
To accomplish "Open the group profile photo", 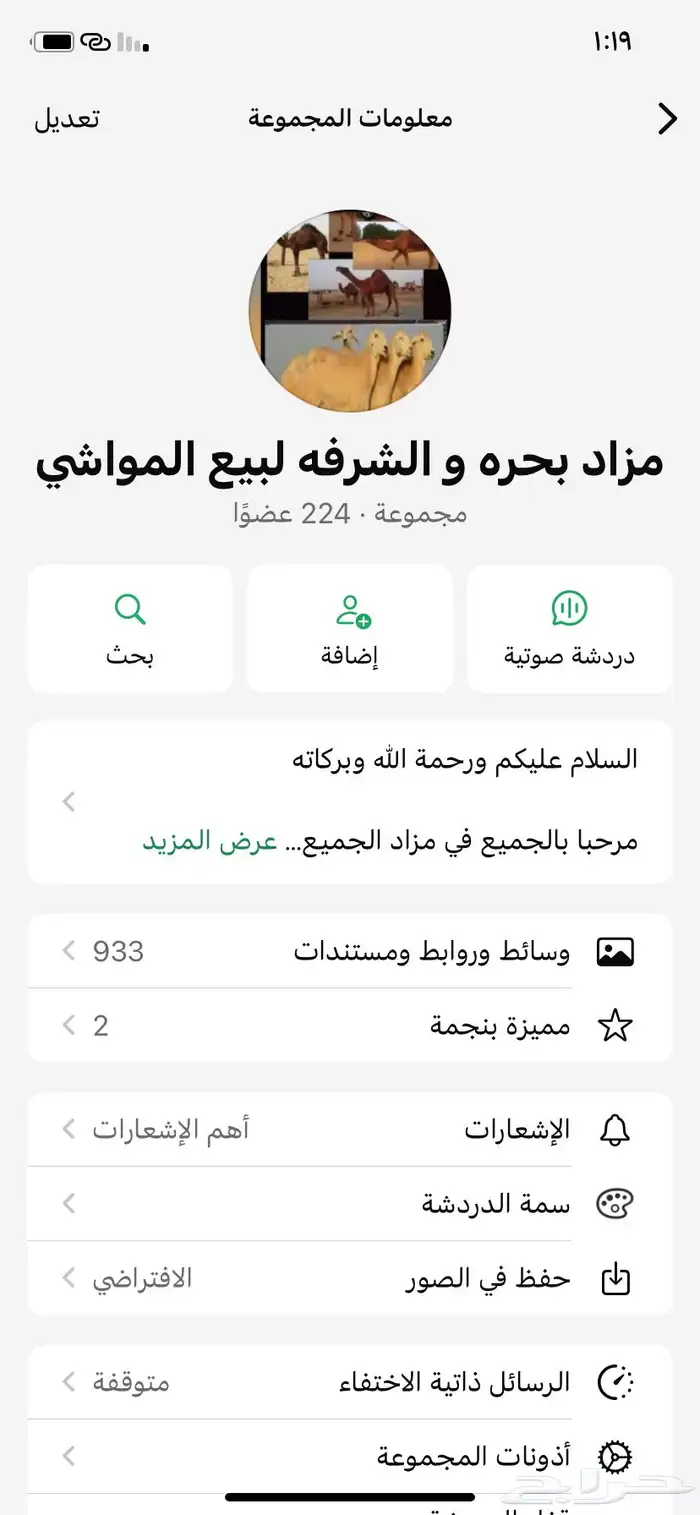I will click(x=350, y=310).
